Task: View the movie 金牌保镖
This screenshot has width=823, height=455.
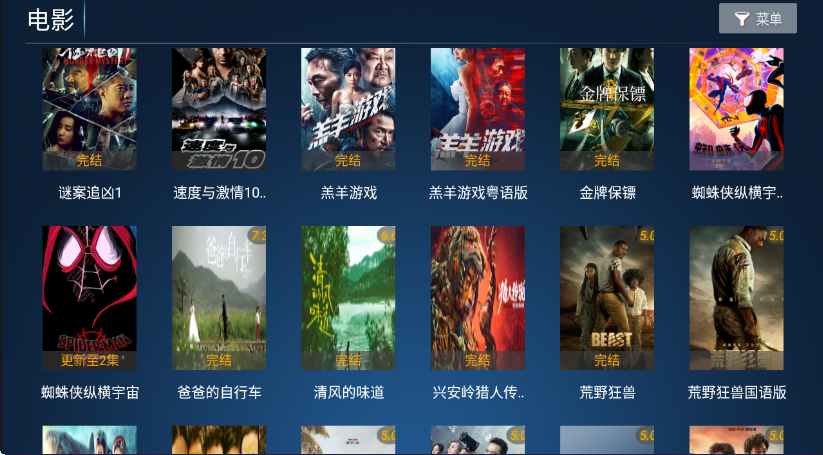Action: pos(607,110)
